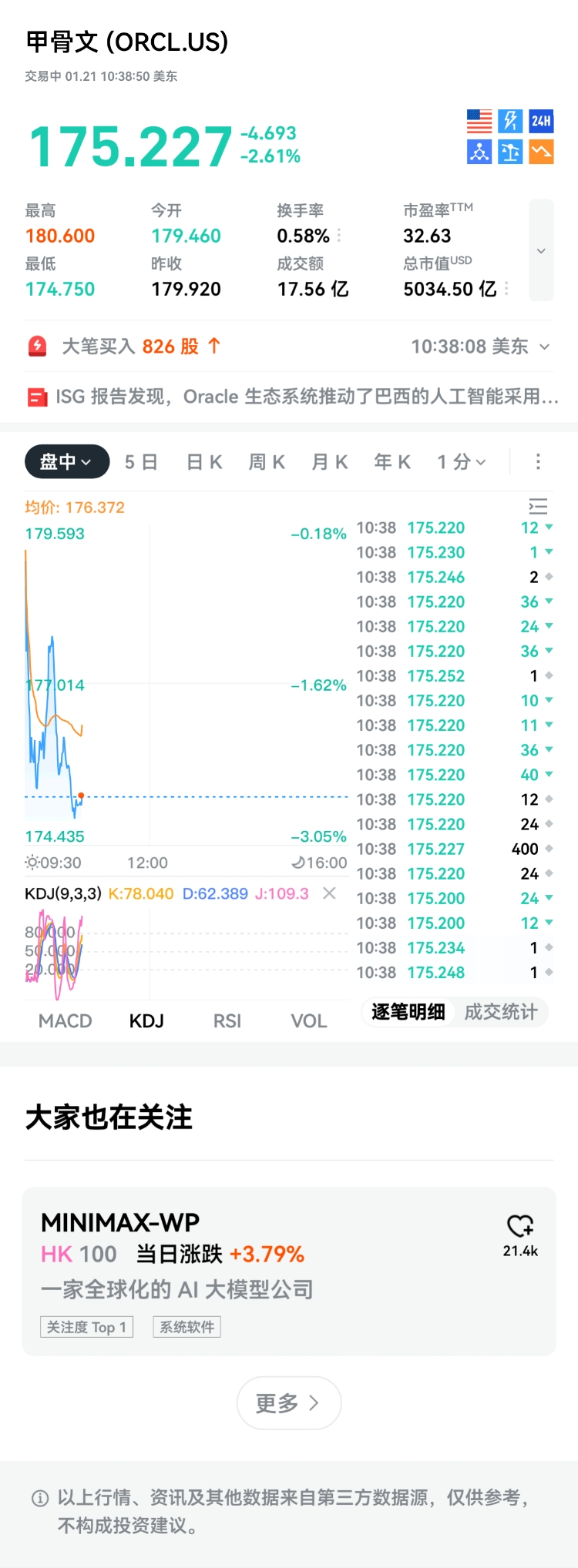Switch to the 年K chart
The image size is (578, 1568).
tap(392, 462)
